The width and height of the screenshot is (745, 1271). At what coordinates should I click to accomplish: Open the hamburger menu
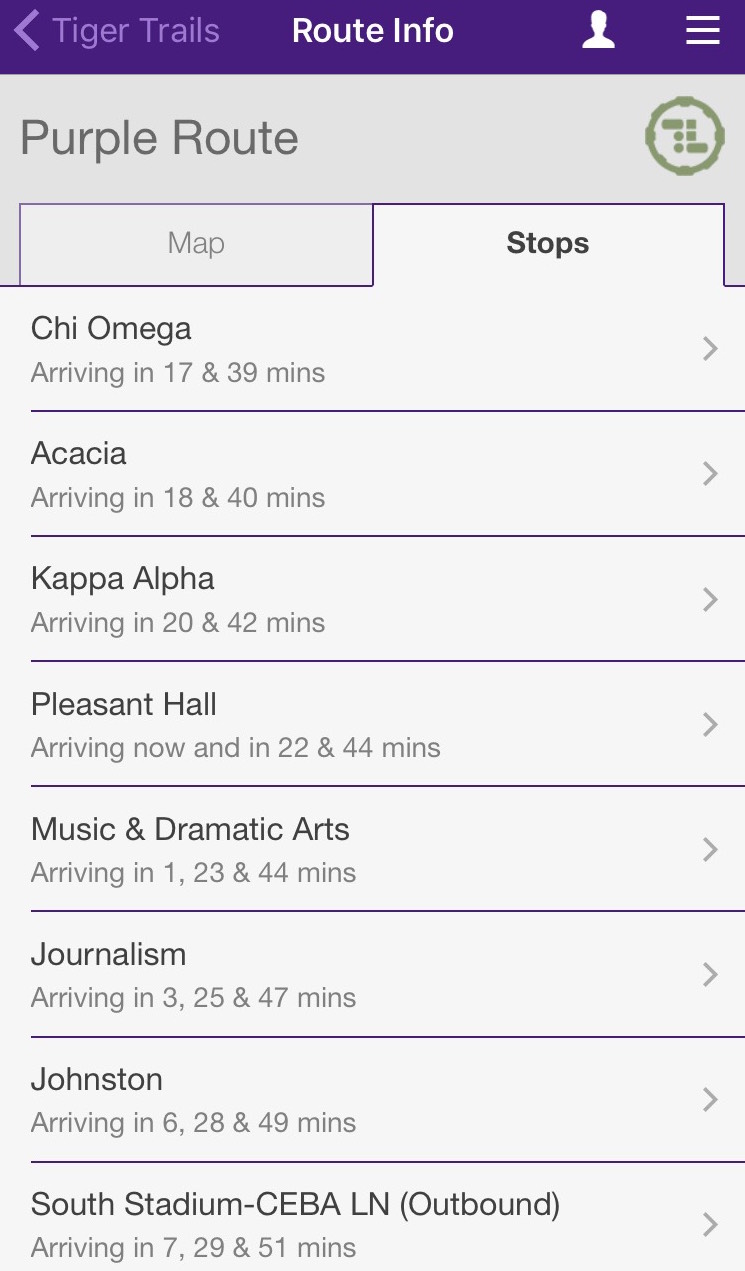tap(702, 31)
